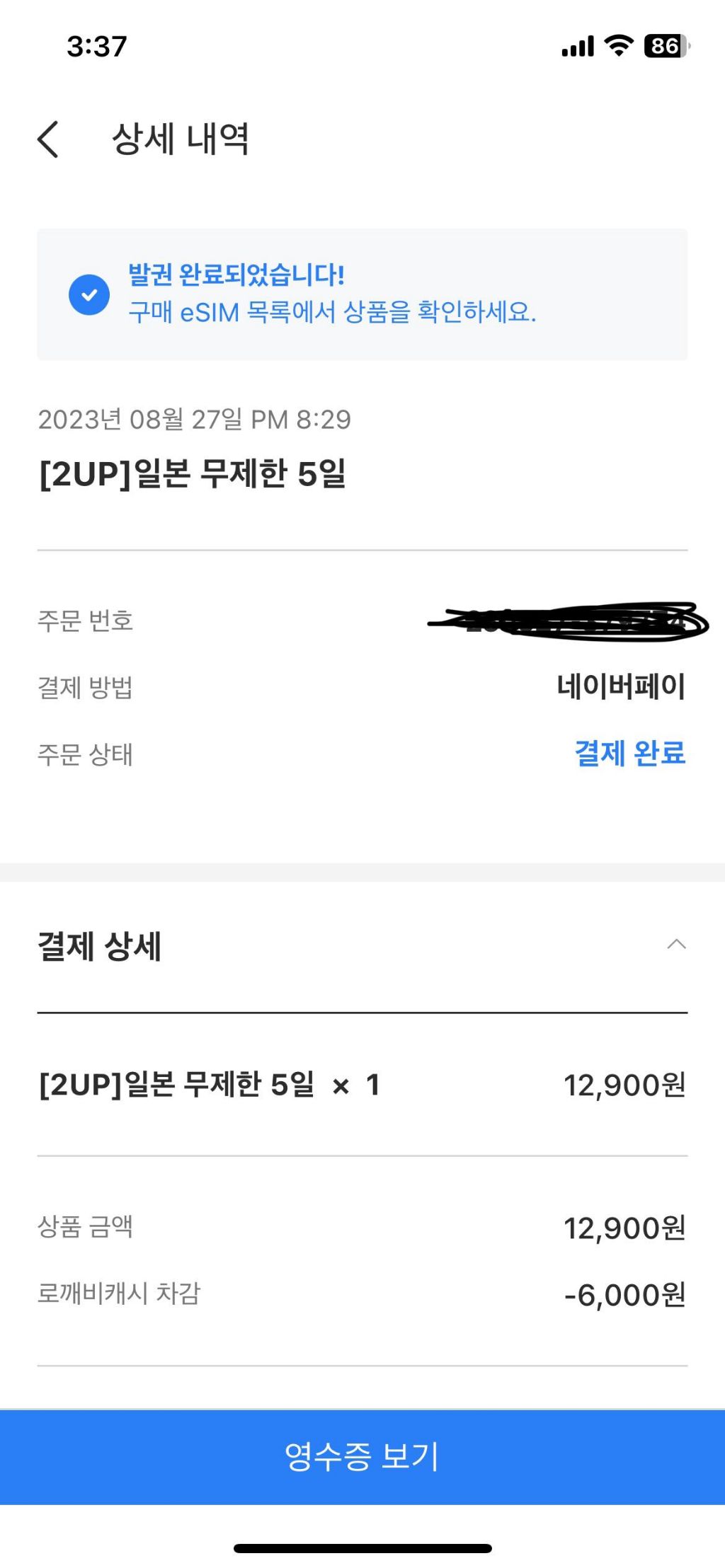
Task: Tap the clock showing 3:37
Action: pos(97,45)
